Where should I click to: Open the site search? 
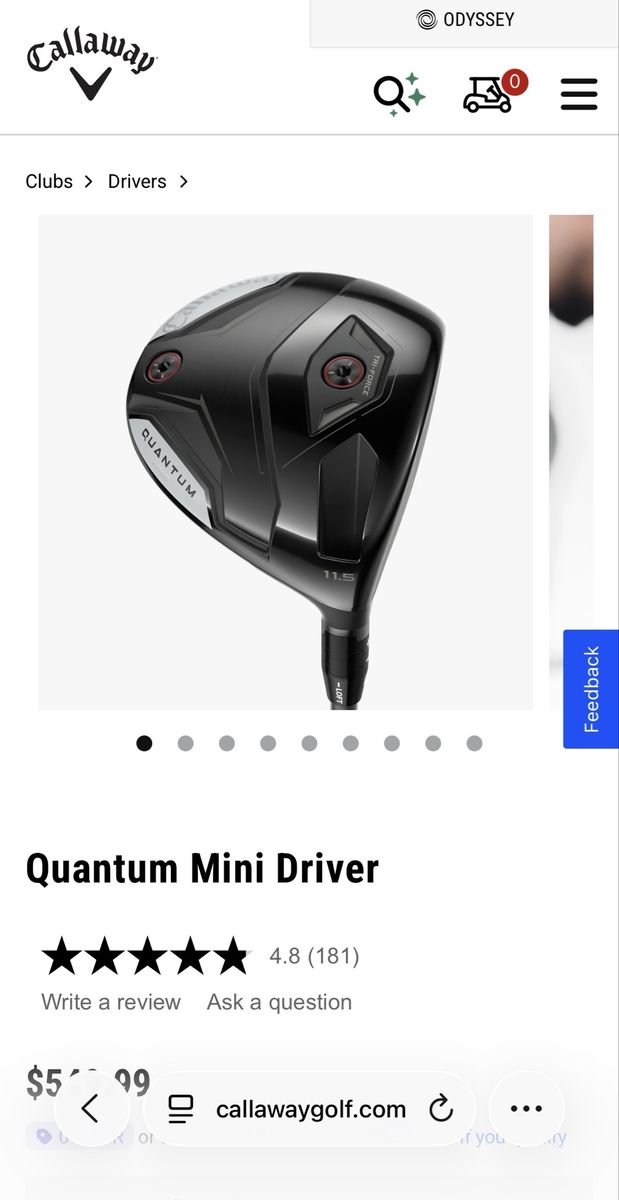click(x=399, y=94)
